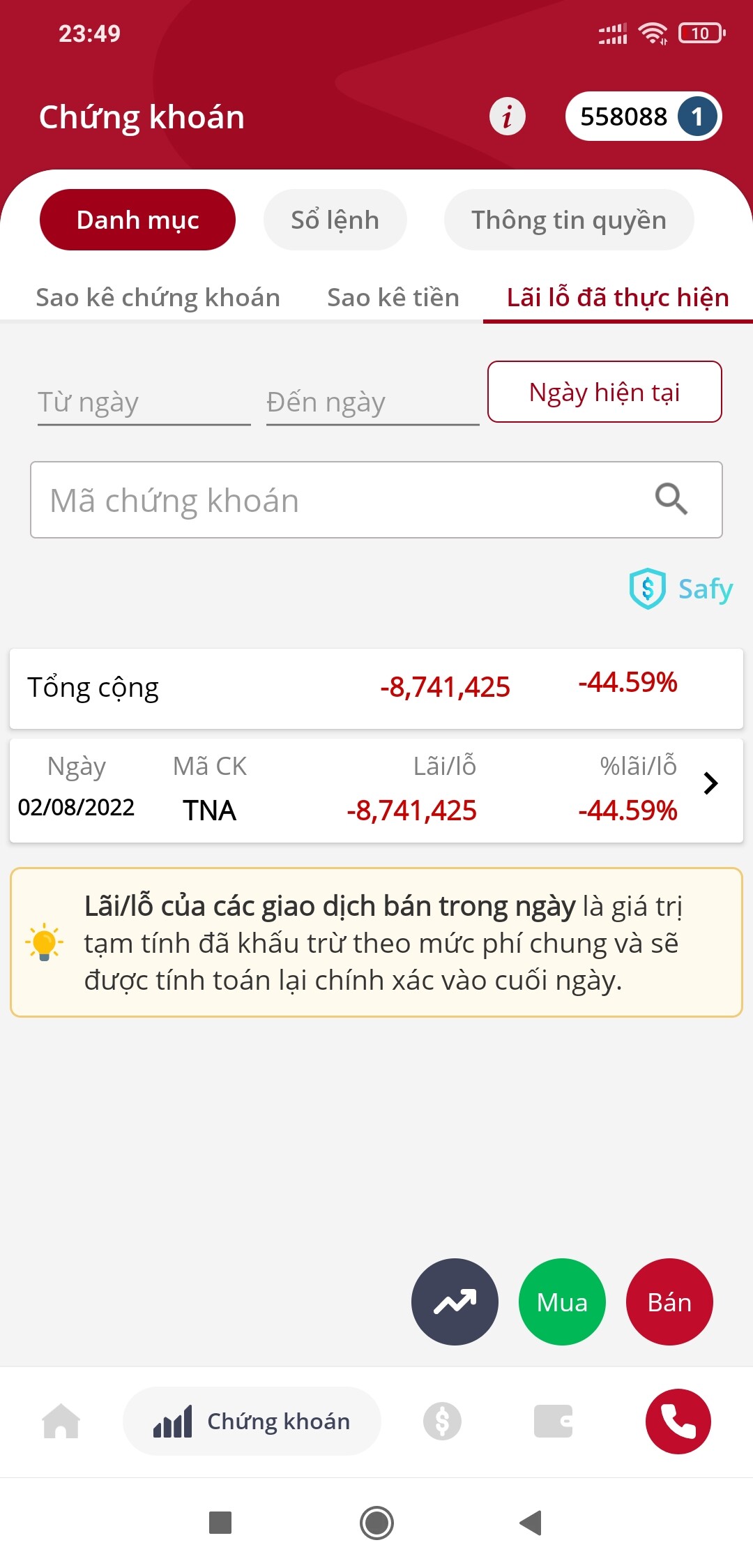
Task: Open Sao kê tiền sub-tab
Action: point(393,298)
